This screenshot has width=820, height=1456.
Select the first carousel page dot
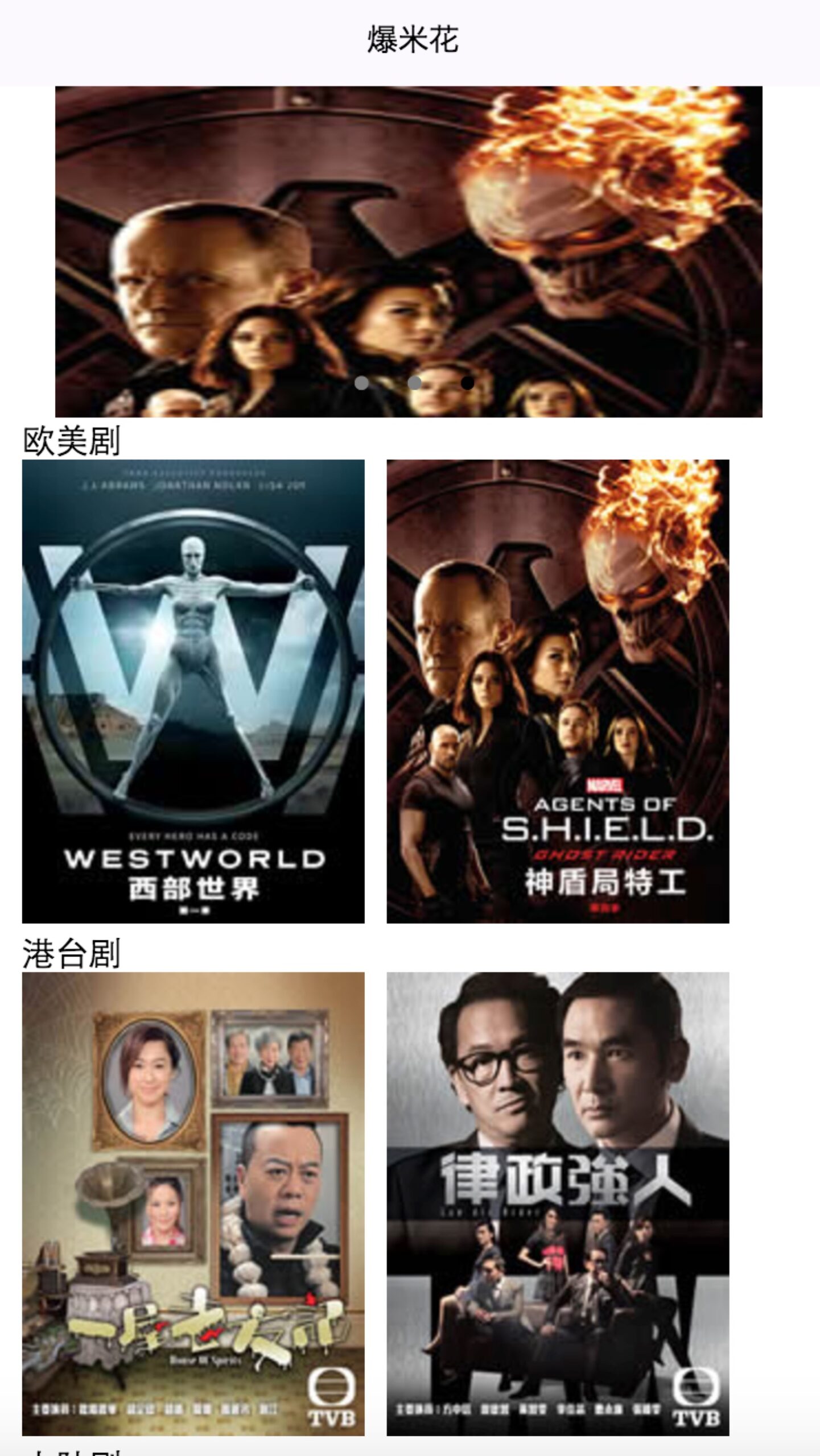click(361, 383)
